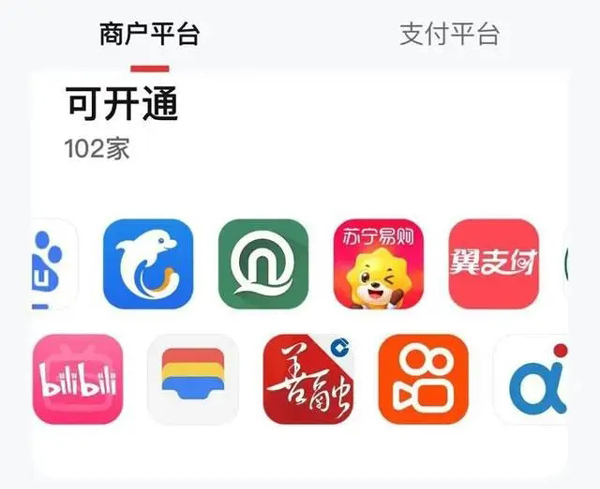Select the 翼支付 merchant icon
This screenshot has height=489, width=600.
pos(493,263)
